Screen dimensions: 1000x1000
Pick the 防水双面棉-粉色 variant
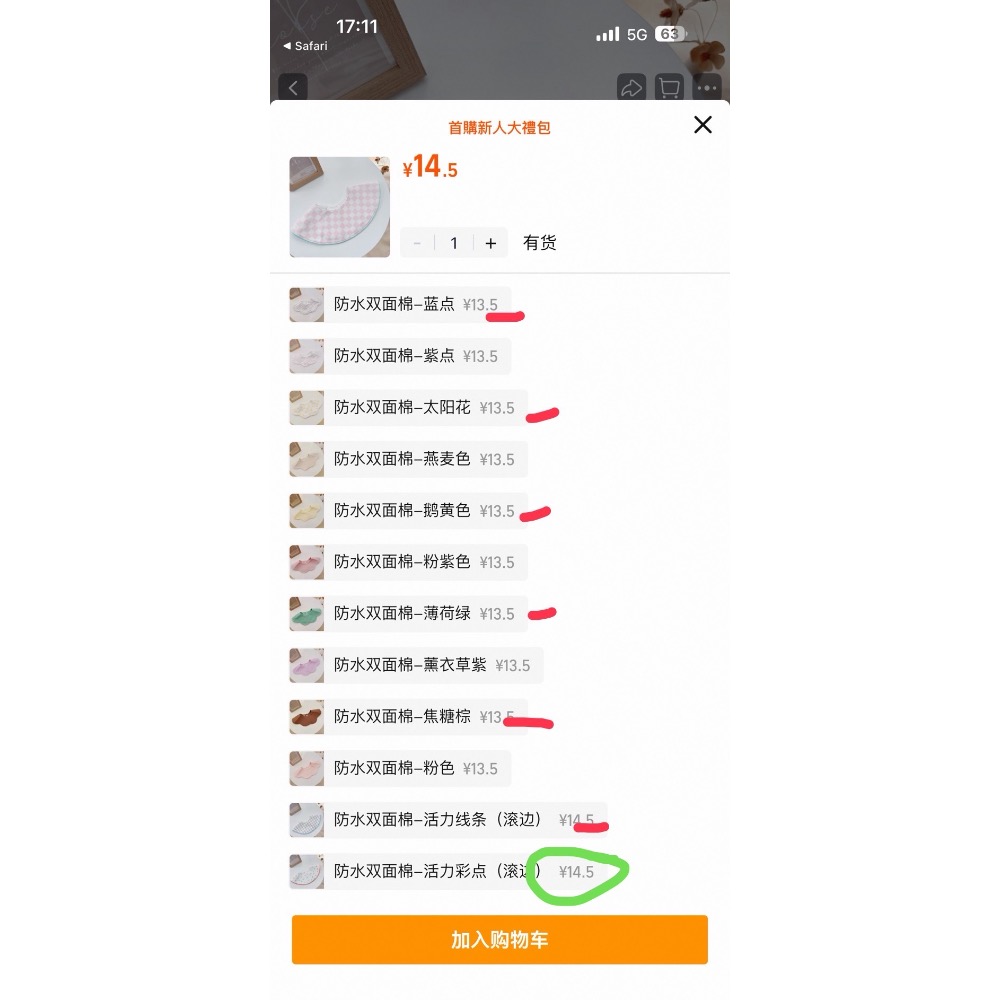point(400,768)
